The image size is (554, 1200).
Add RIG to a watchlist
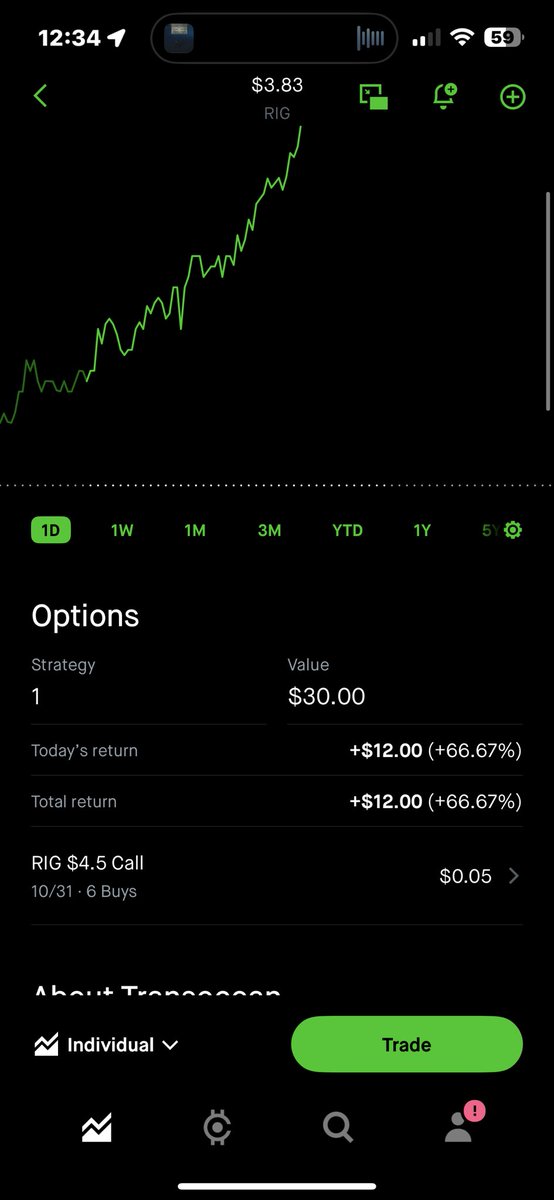point(512,97)
